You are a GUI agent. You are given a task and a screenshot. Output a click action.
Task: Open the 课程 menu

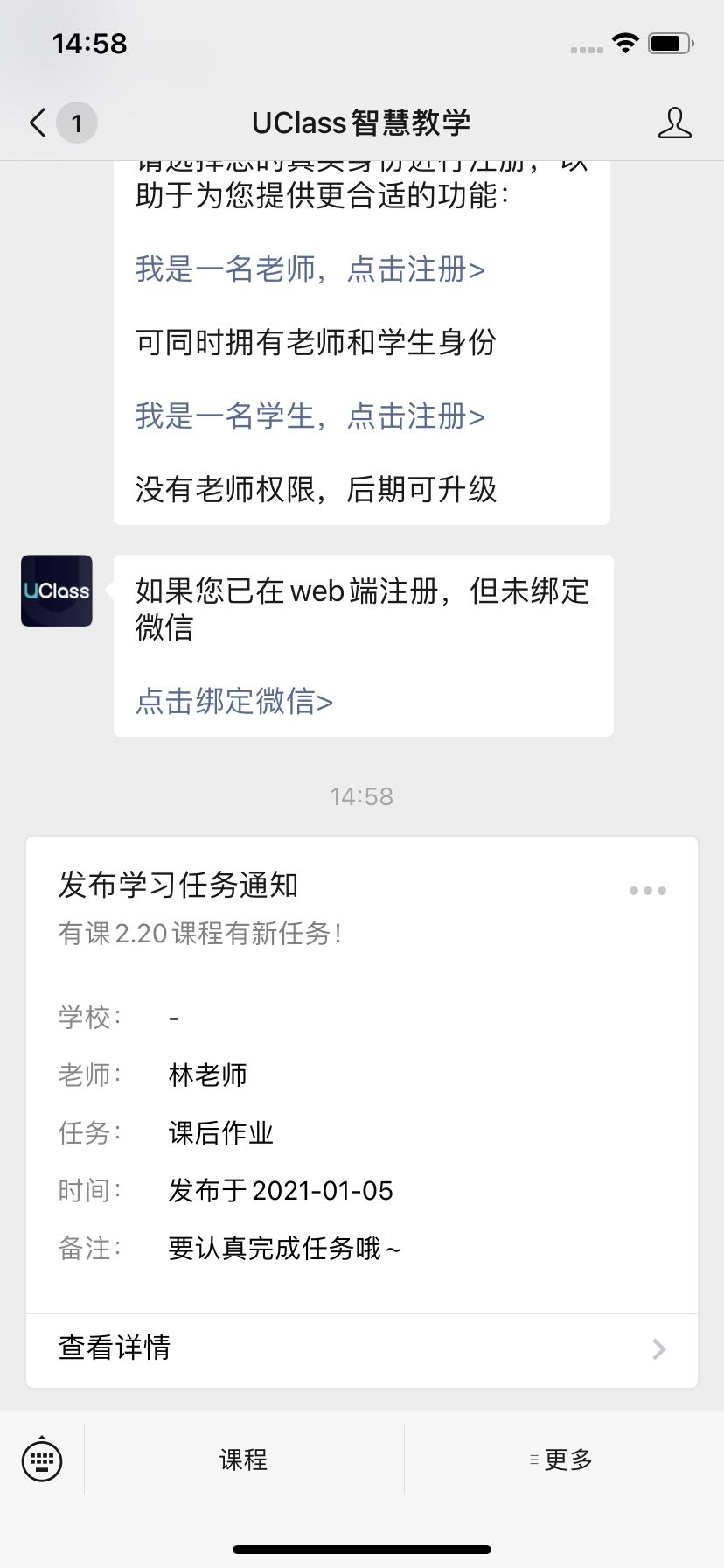pos(244,1459)
